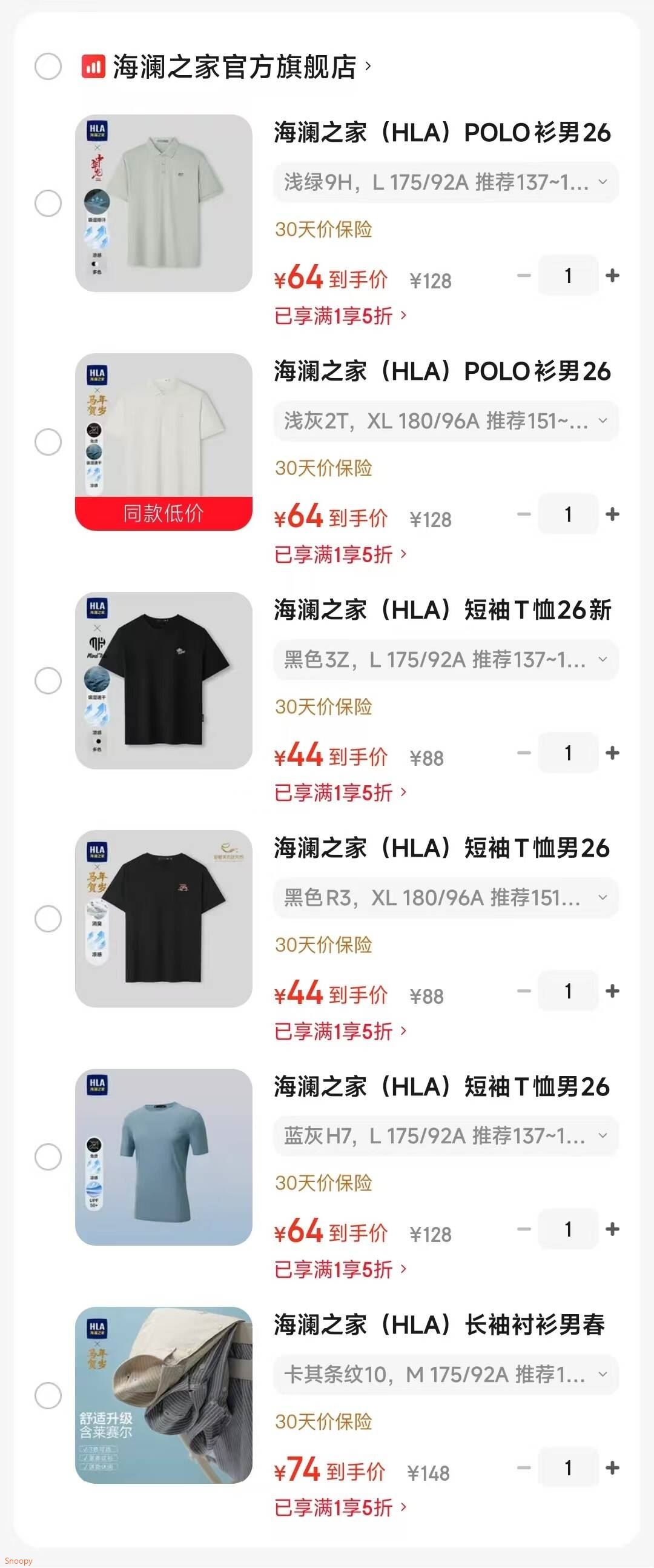This screenshot has width=654, height=1568.
Task: Click the 同款低价 badge
Action: pyautogui.click(x=163, y=516)
